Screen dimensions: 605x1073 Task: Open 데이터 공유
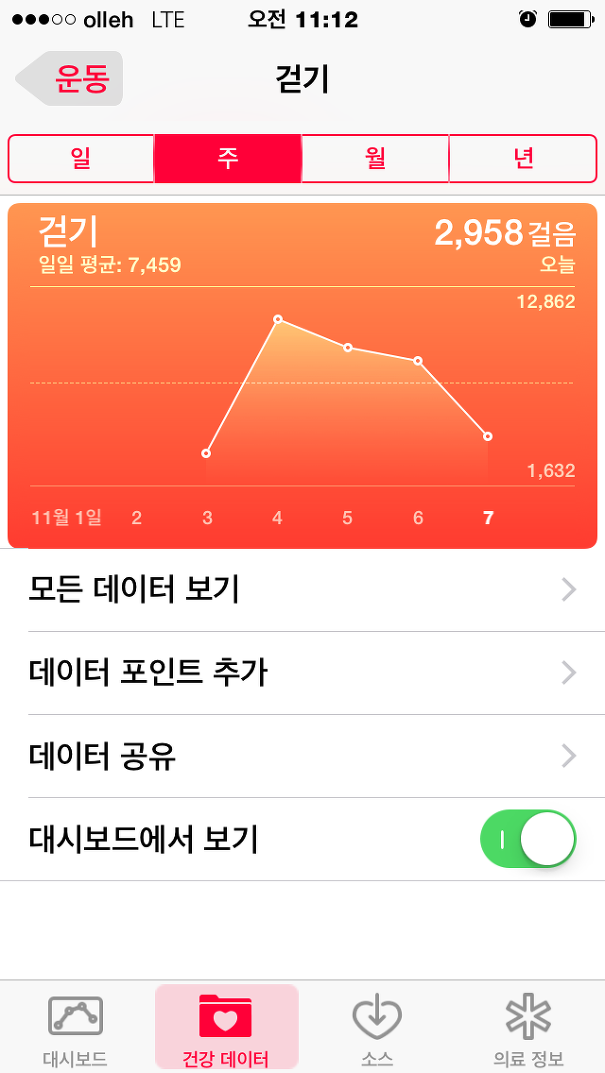tap(302, 756)
